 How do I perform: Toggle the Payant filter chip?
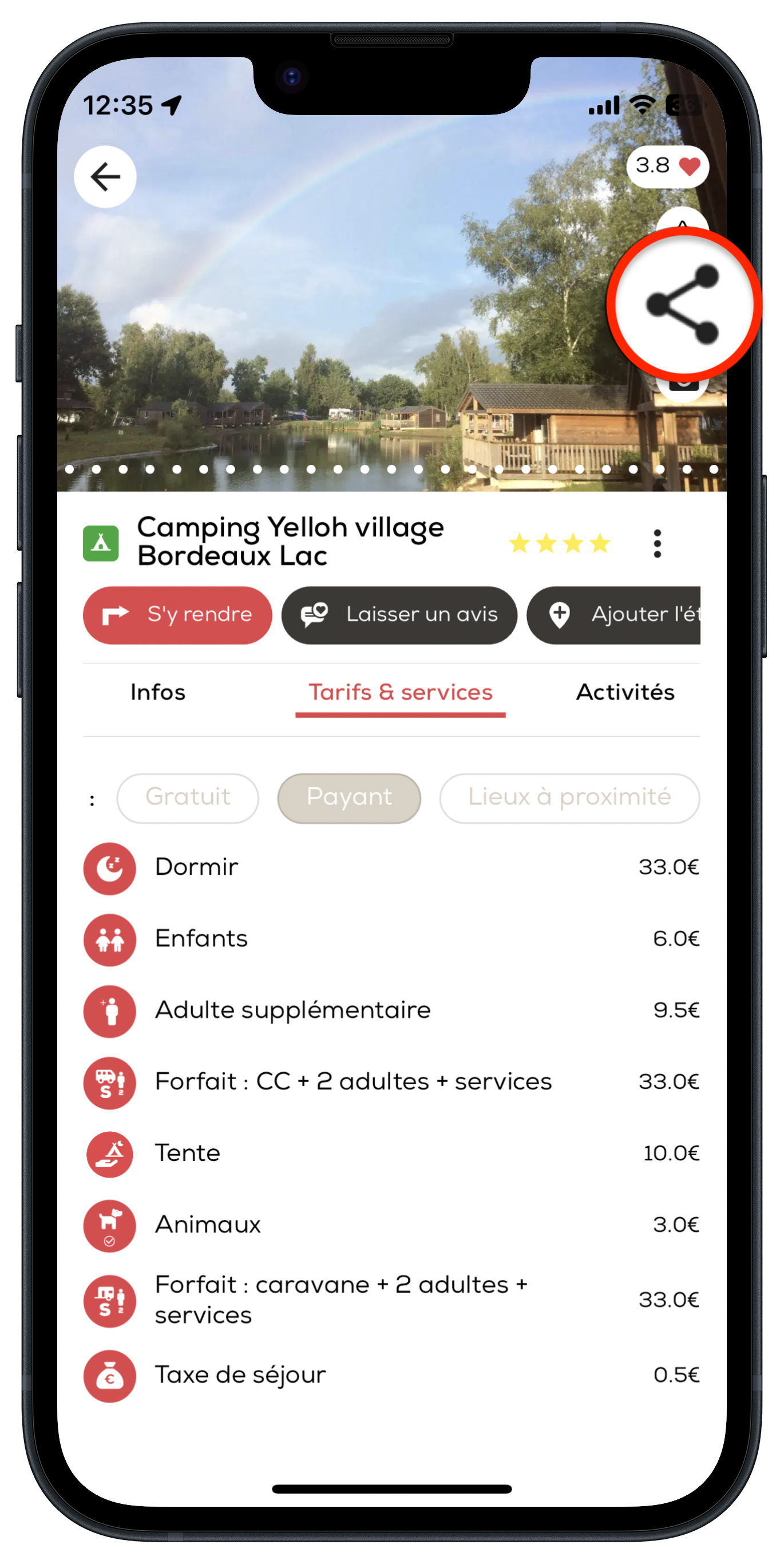tap(349, 798)
